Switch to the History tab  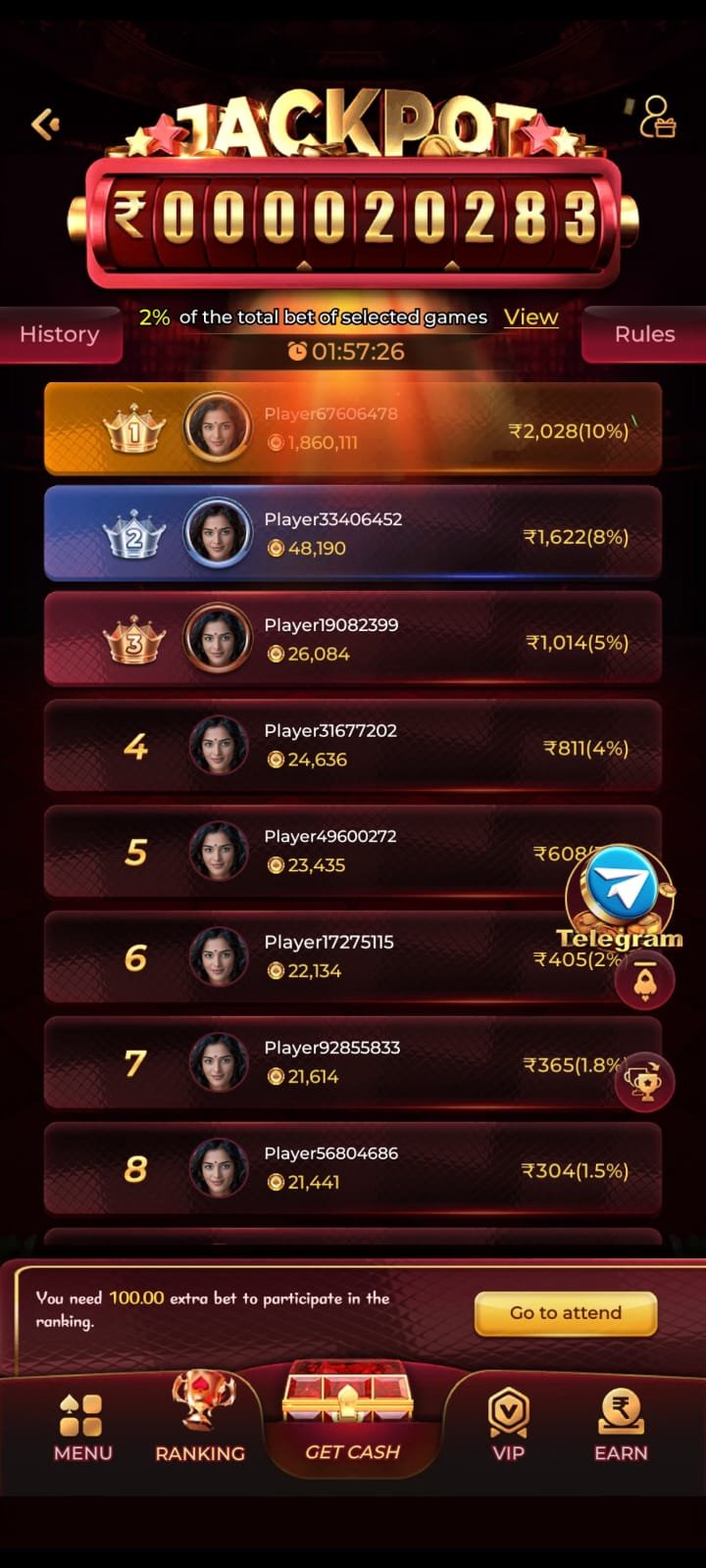59,334
